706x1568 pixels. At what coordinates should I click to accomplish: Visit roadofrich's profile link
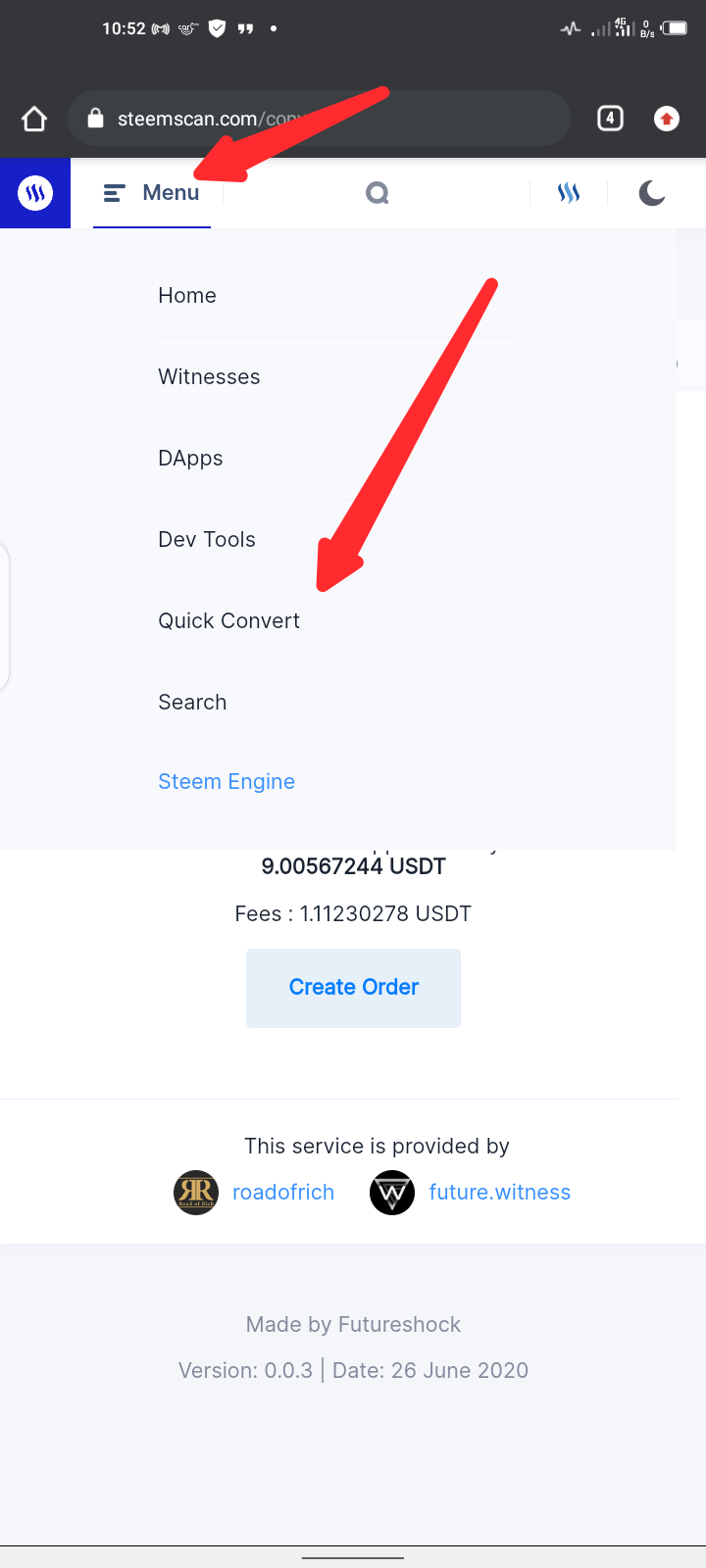(x=283, y=1193)
